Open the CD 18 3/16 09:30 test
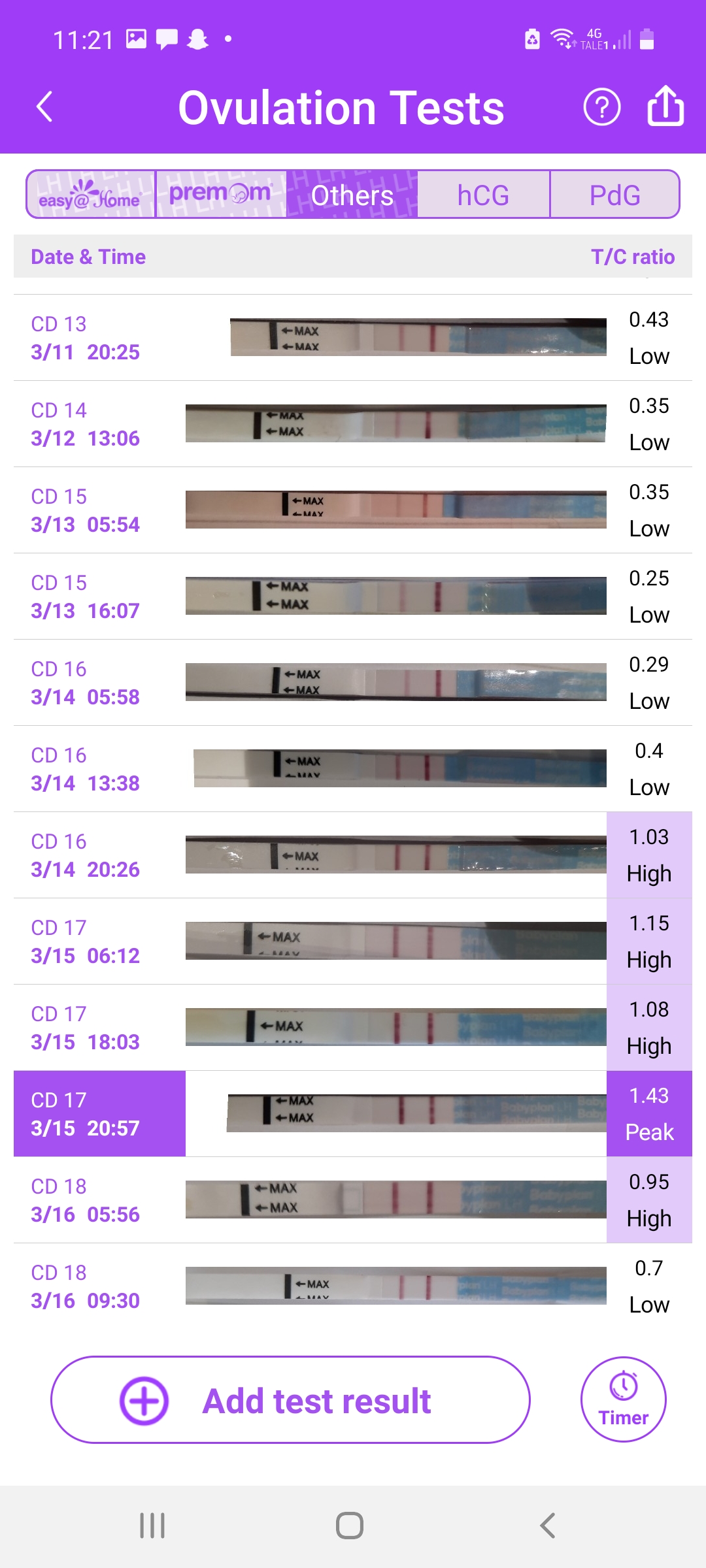The image size is (706, 1568). click(353, 1286)
